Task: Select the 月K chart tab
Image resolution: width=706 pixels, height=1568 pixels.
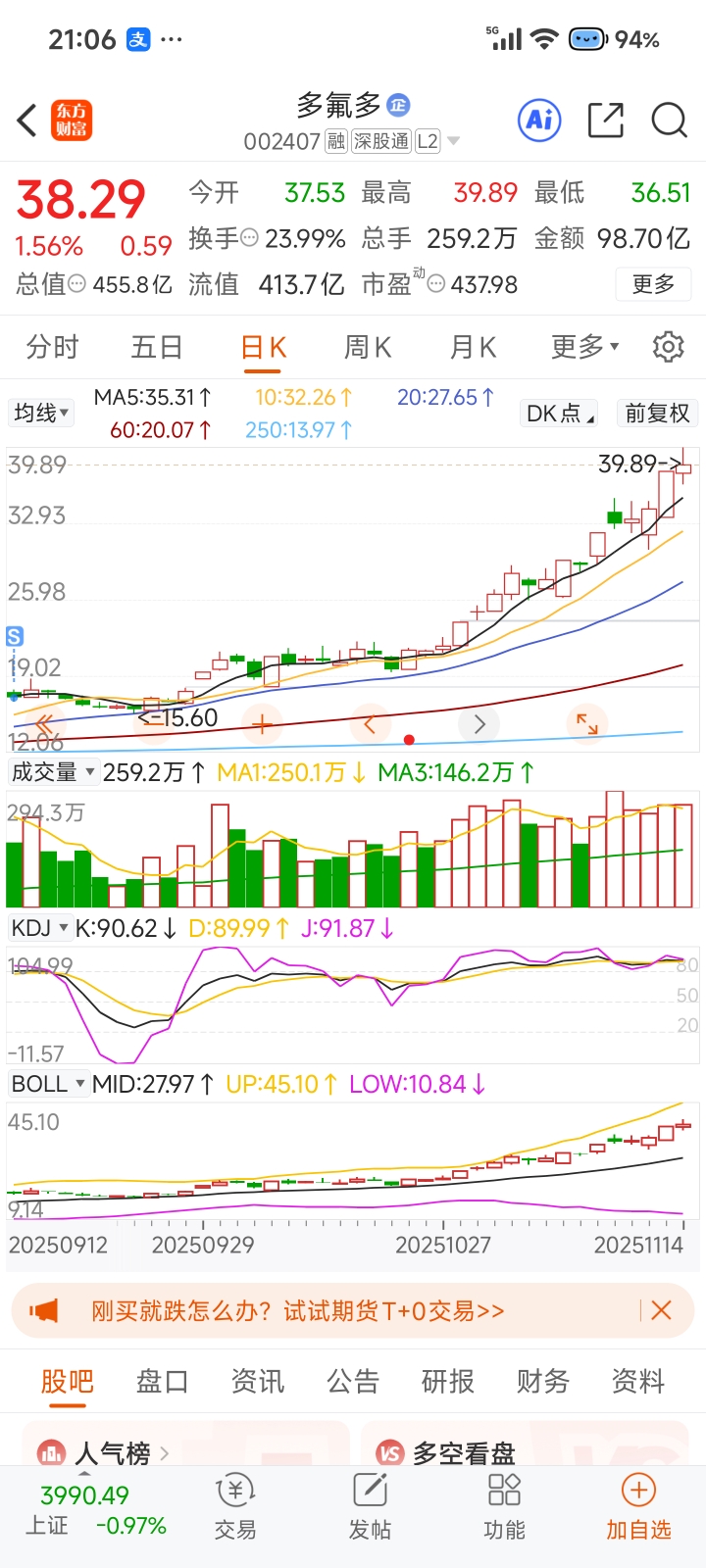Action: click(473, 347)
